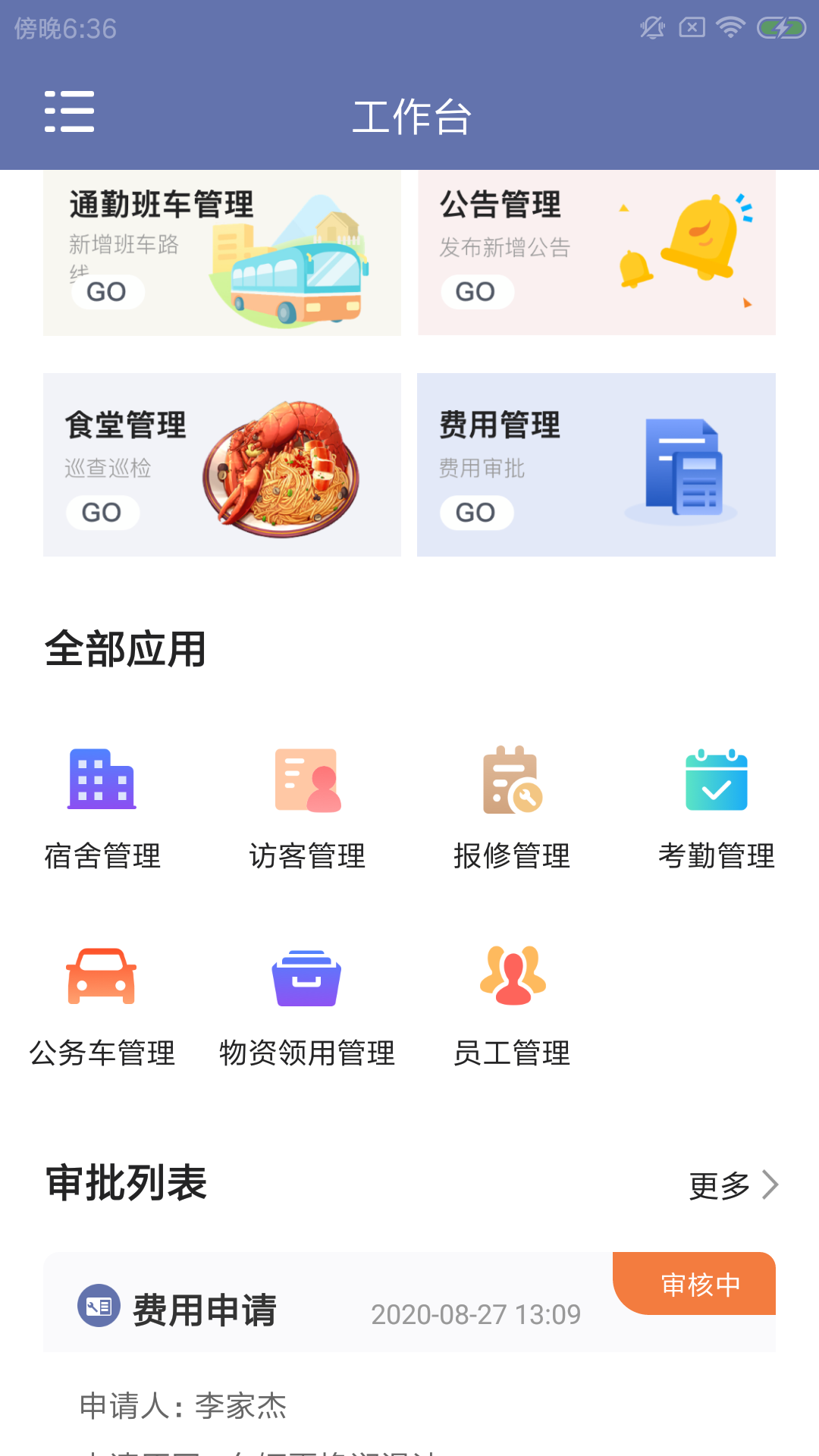This screenshot has height=1456, width=819.
Task: Click GO on the 费用管理 card
Action: tap(477, 513)
